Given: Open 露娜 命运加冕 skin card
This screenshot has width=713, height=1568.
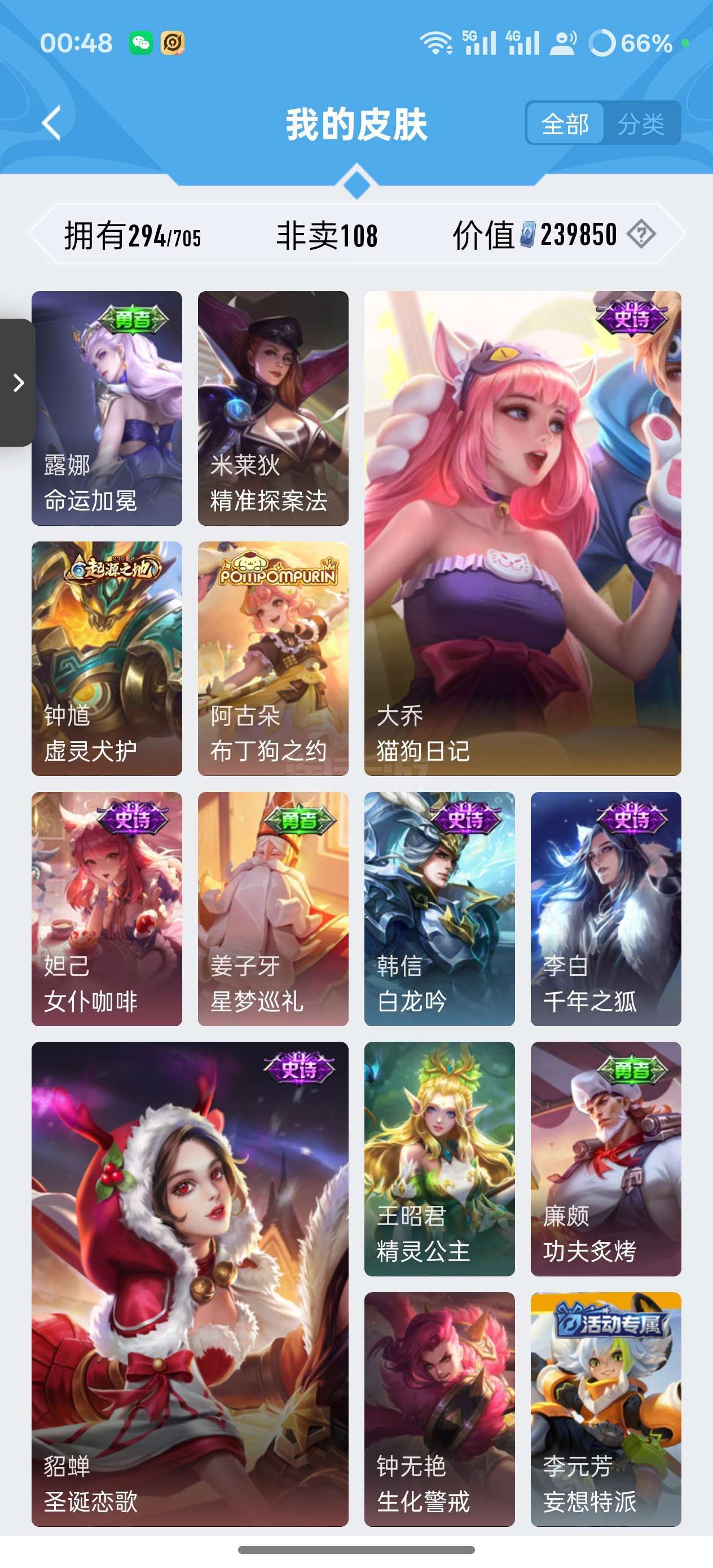Looking at the screenshot, I should click(x=107, y=408).
